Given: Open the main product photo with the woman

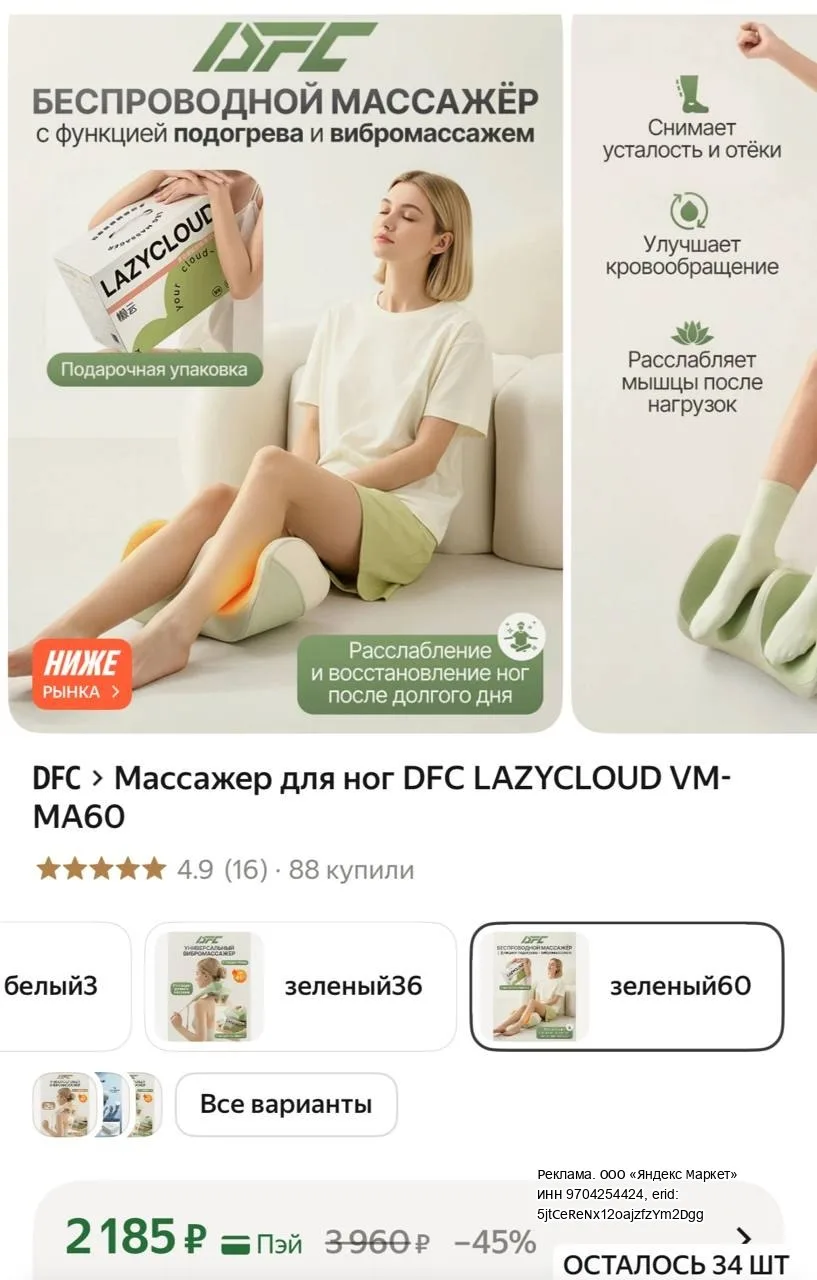Looking at the screenshot, I should [285, 372].
